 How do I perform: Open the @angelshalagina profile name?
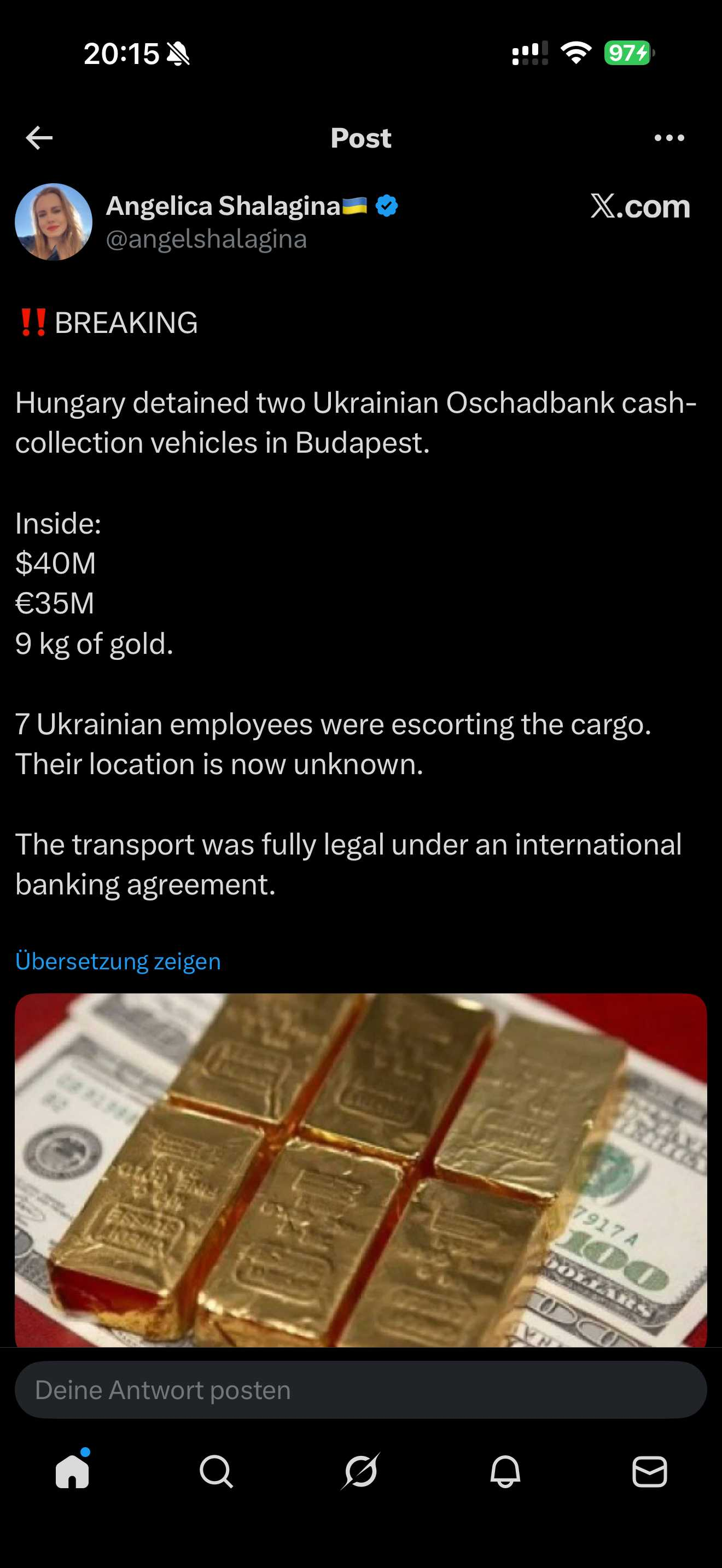click(x=206, y=239)
